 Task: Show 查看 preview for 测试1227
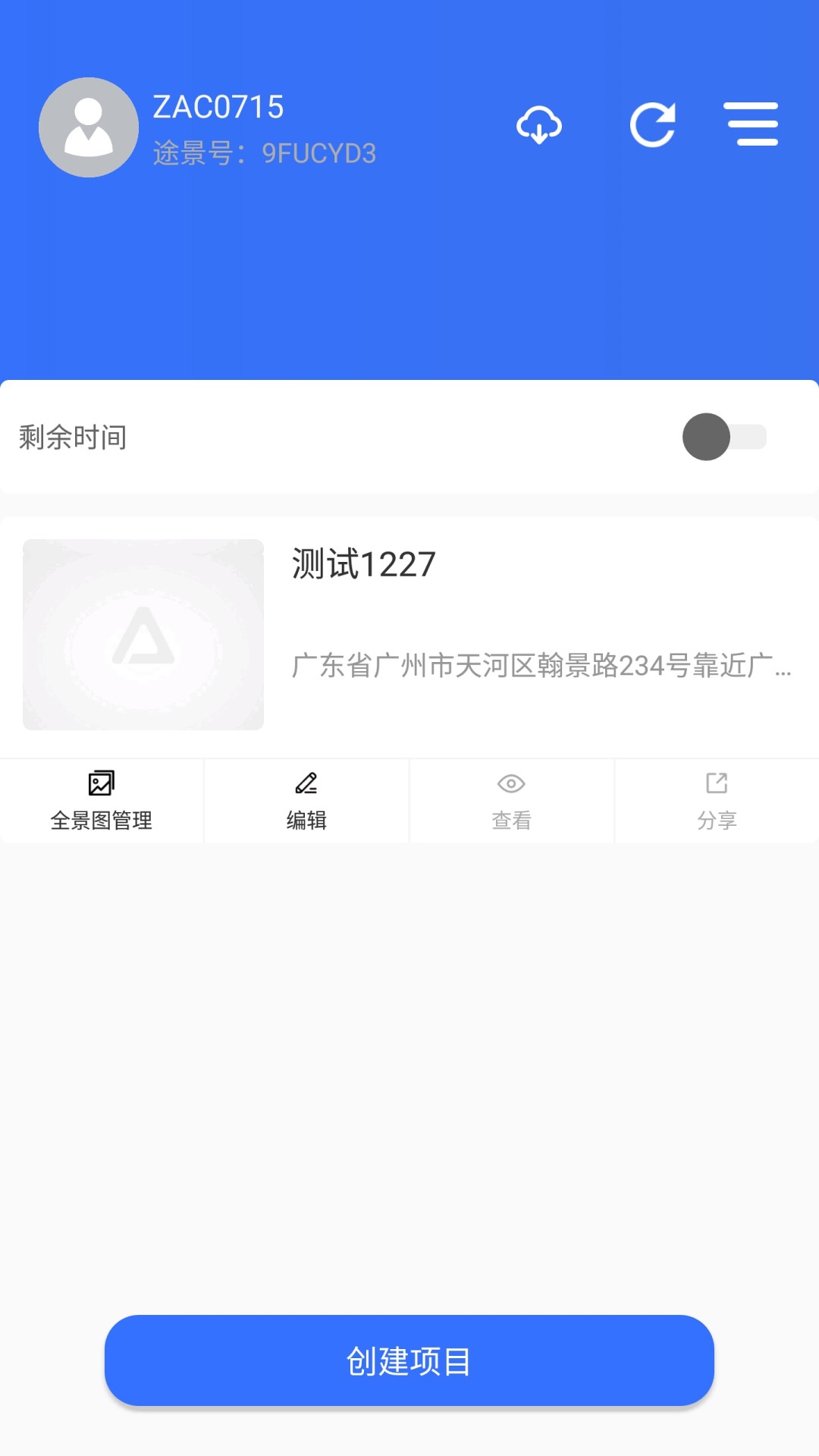point(511,801)
